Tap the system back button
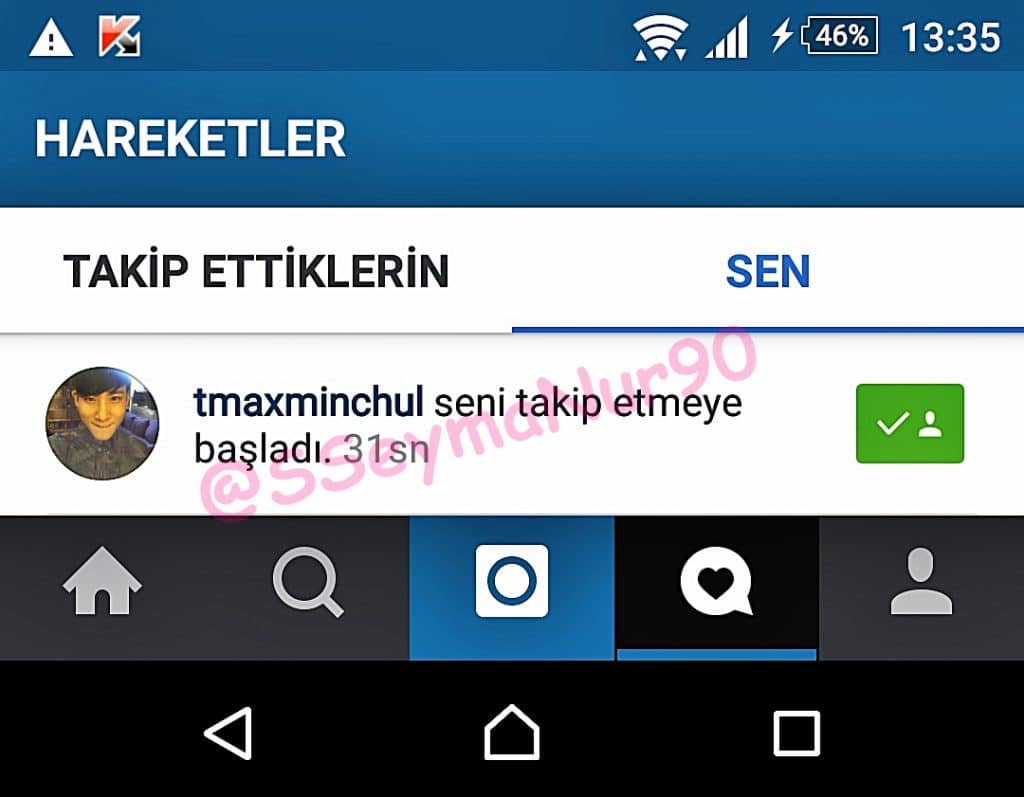1024x797 pixels. tap(228, 733)
